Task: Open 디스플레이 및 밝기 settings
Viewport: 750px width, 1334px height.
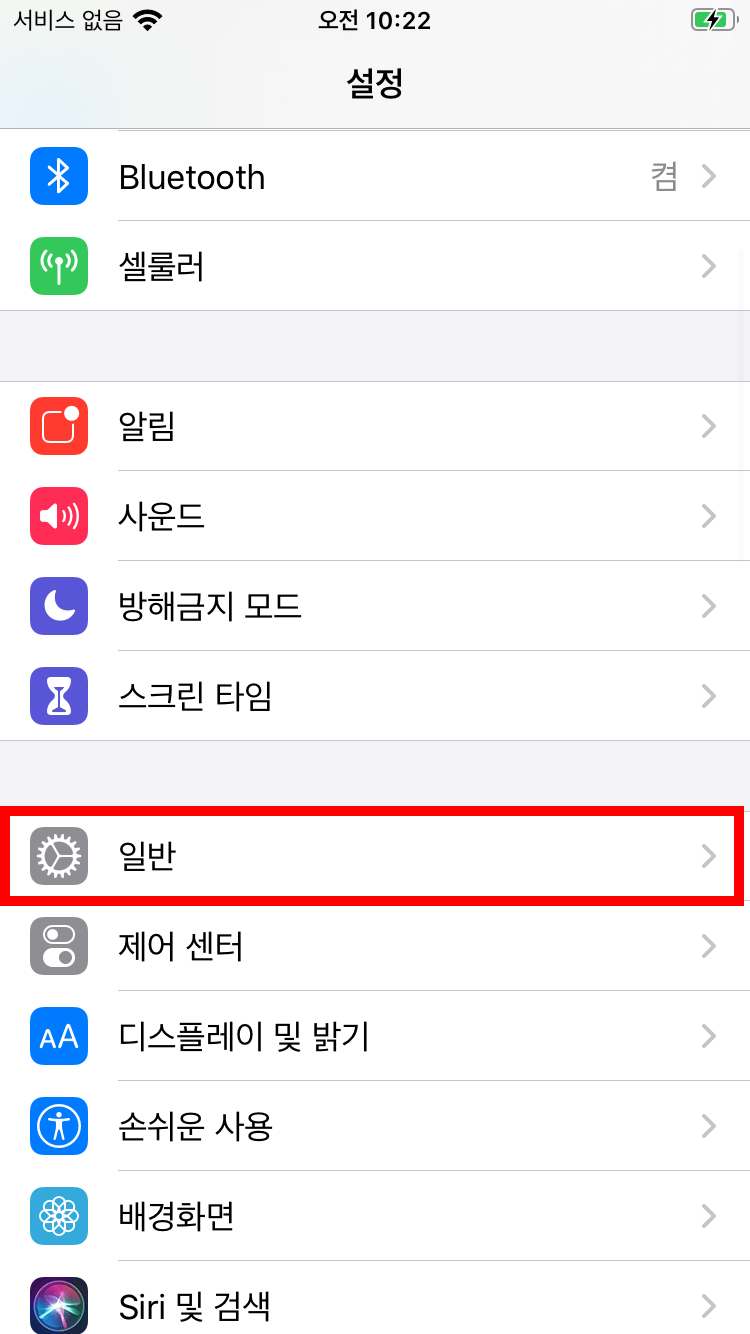Action: (x=375, y=1036)
